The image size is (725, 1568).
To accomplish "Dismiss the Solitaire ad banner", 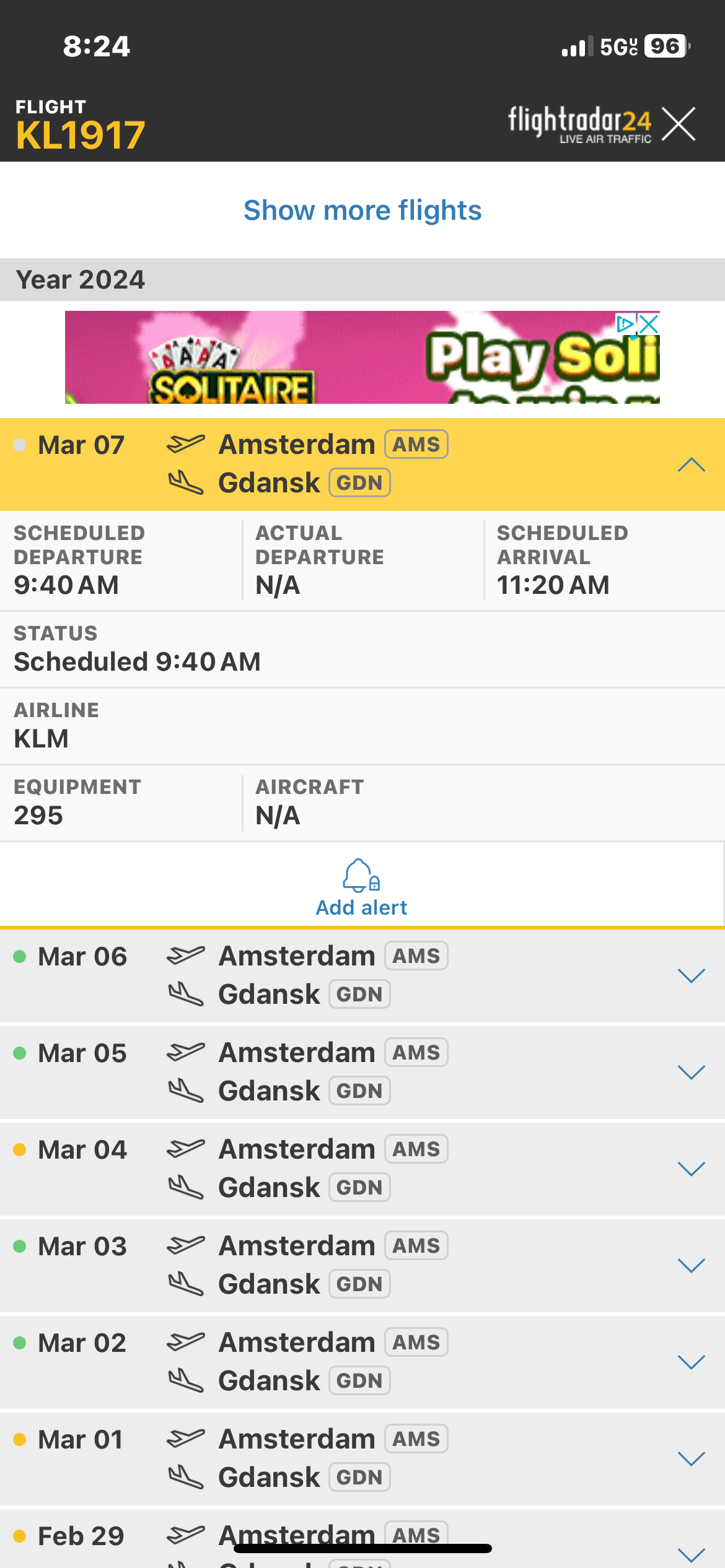I will (x=649, y=323).
